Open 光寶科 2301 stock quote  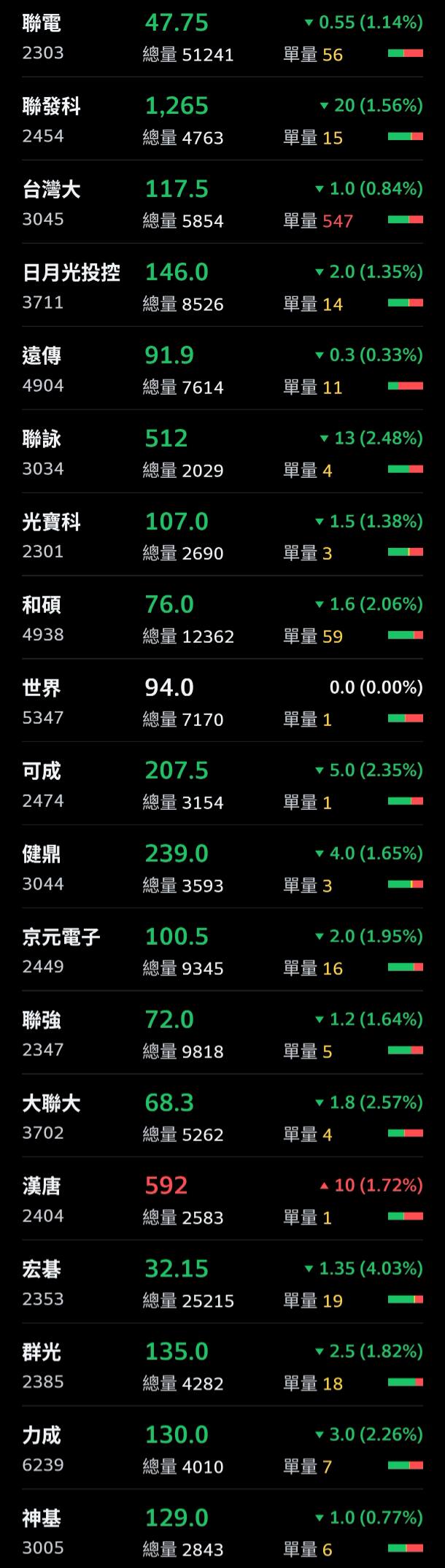[x=222, y=537]
